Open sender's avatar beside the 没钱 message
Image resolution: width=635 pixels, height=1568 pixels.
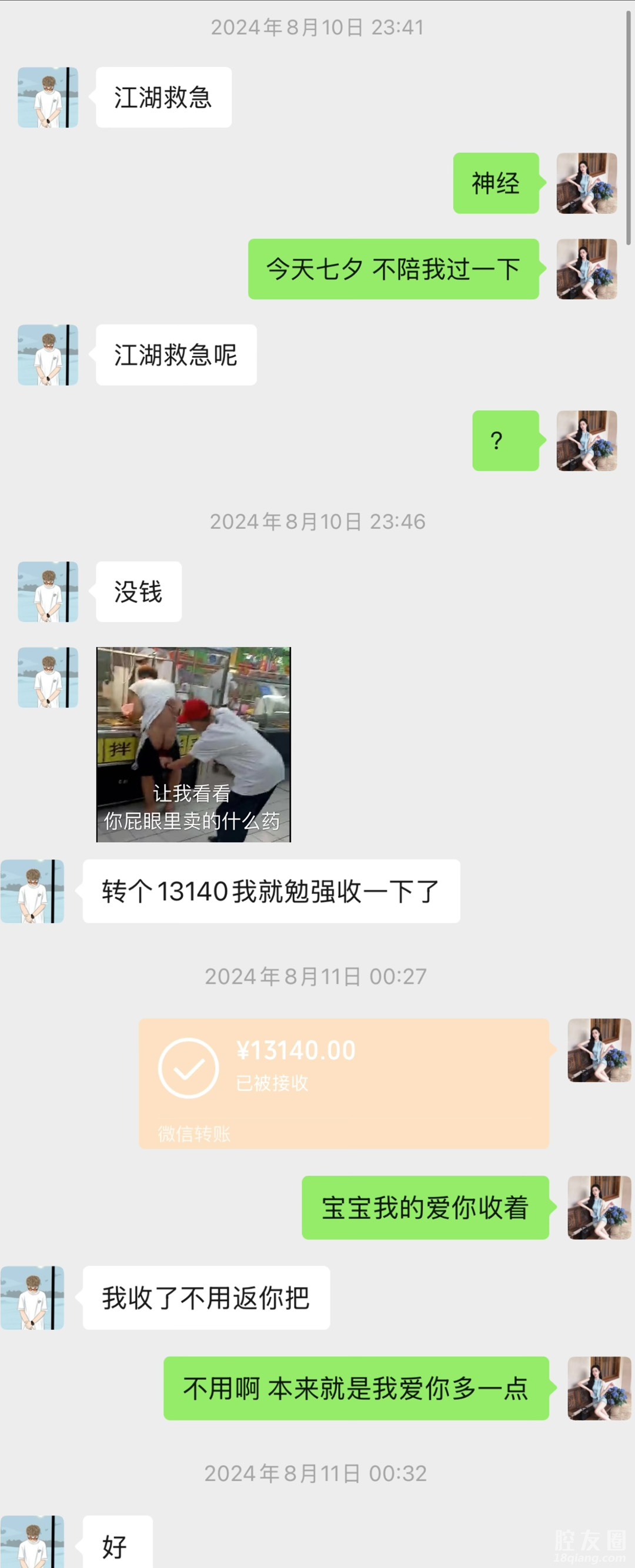[x=48, y=592]
